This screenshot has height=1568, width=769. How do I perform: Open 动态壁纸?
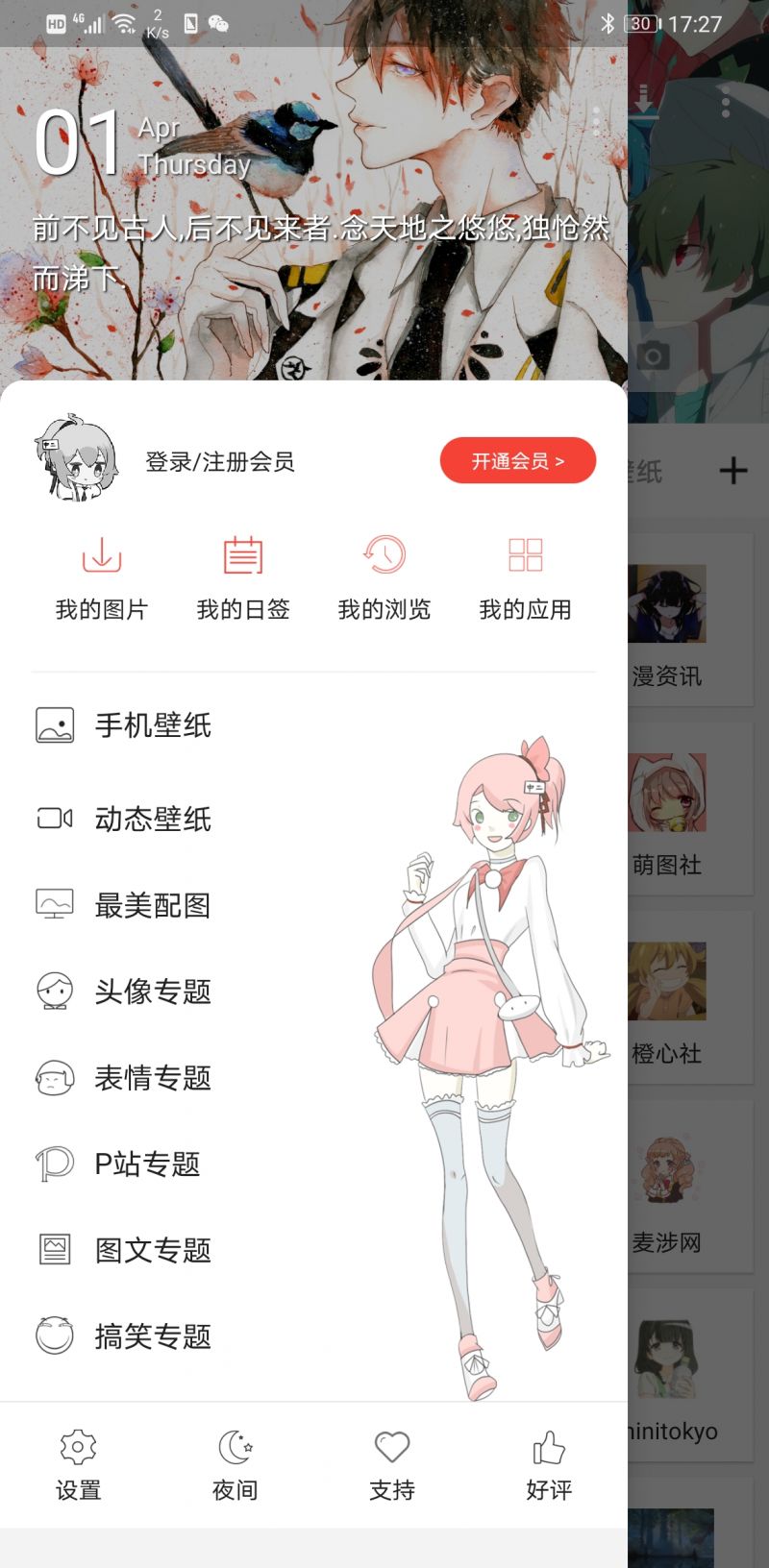tap(152, 819)
